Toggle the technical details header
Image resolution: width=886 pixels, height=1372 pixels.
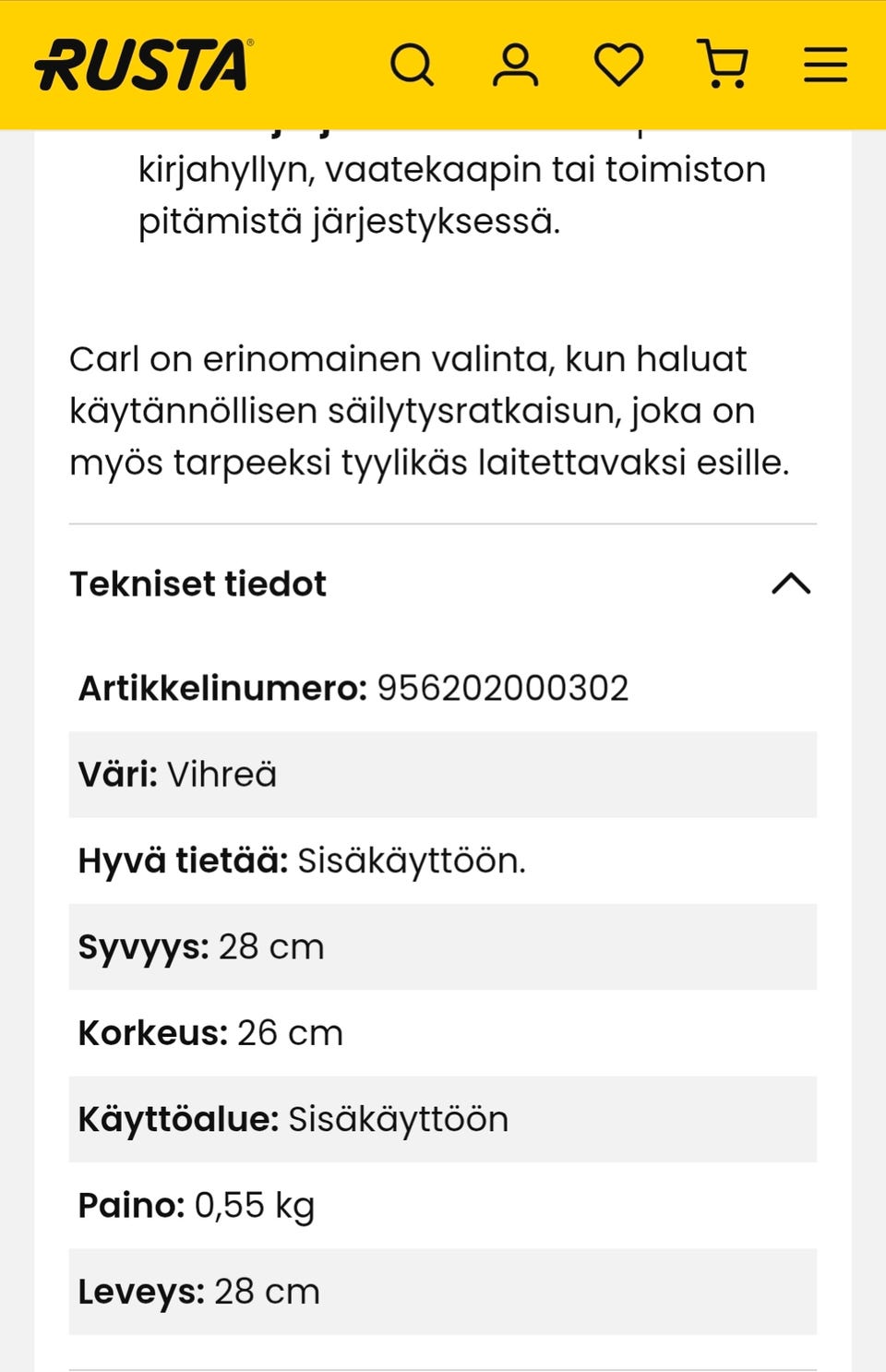441,584
